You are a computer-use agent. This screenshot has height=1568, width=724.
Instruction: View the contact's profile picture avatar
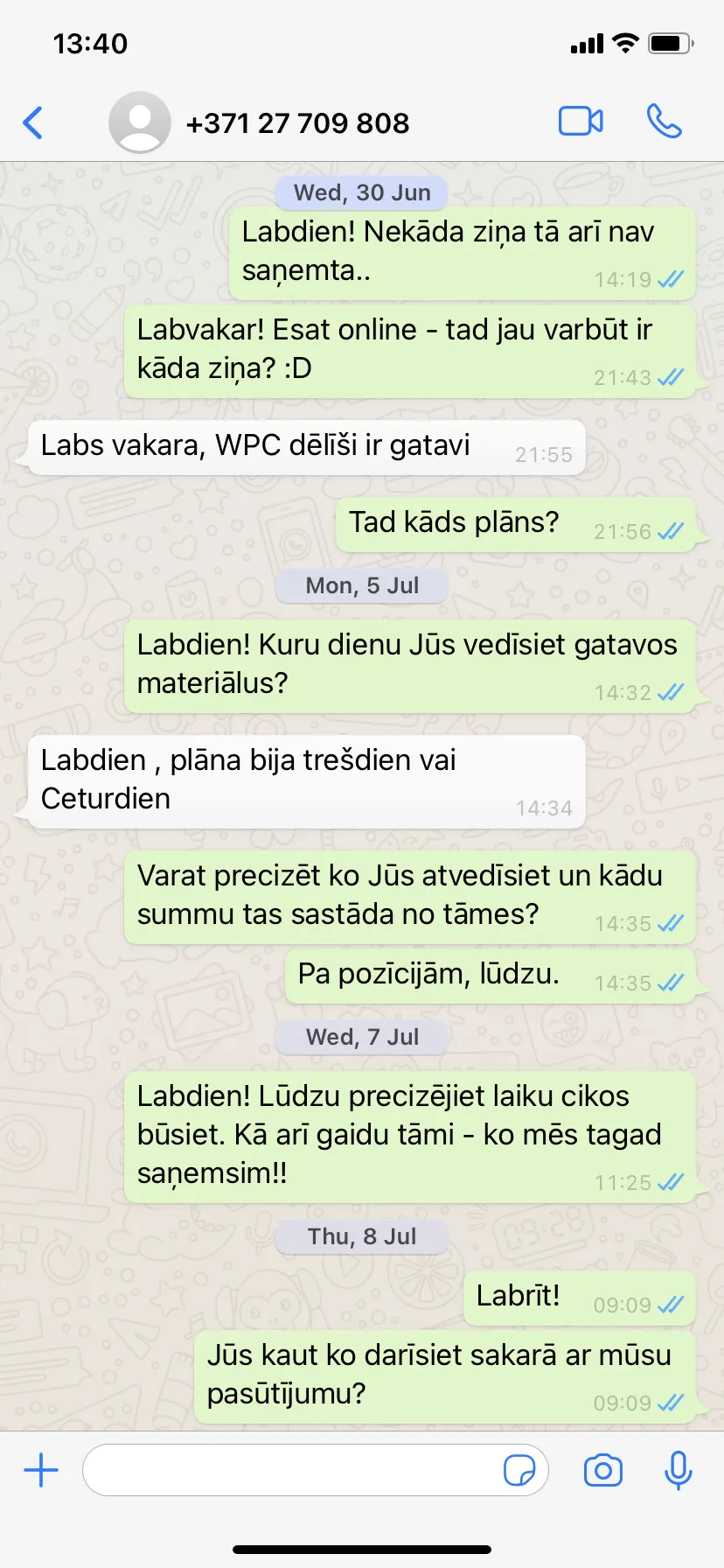tap(140, 122)
